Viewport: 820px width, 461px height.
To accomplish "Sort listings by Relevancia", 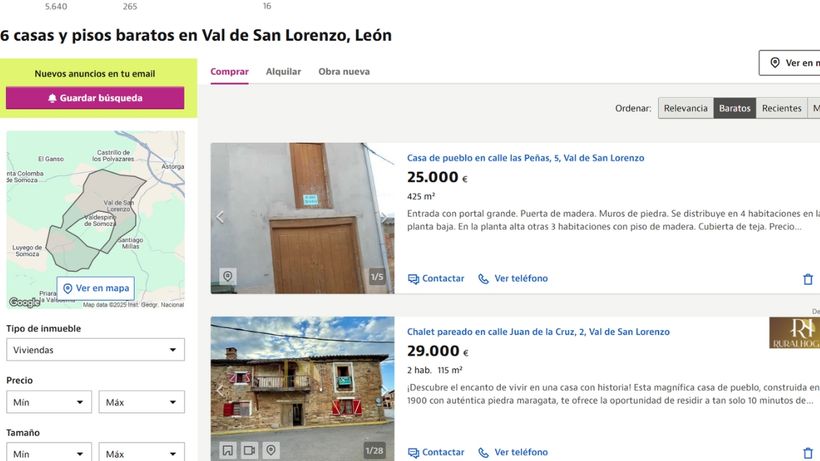I will pyautogui.click(x=685, y=108).
